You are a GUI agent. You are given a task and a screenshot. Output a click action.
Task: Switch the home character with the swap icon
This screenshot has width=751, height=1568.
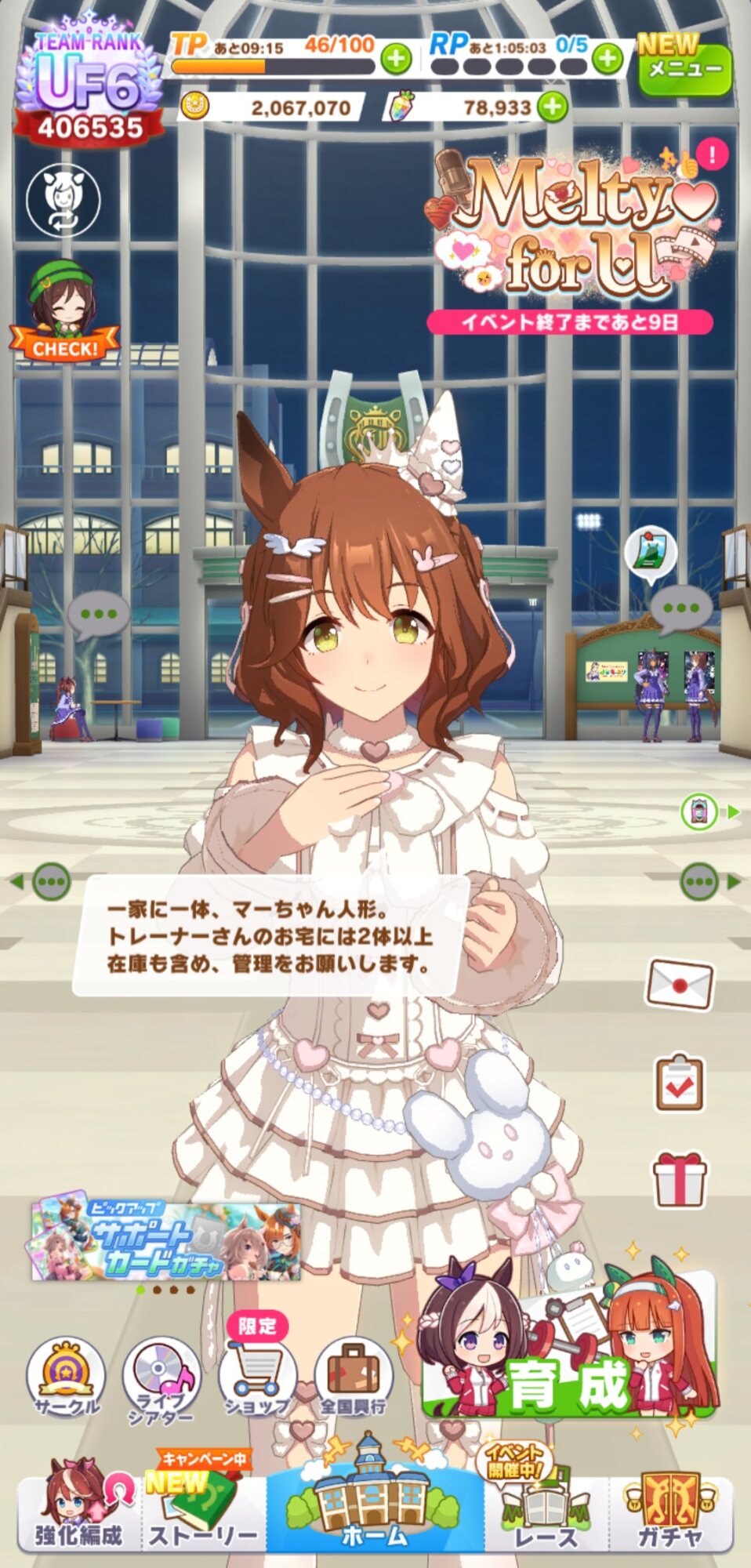[x=63, y=200]
